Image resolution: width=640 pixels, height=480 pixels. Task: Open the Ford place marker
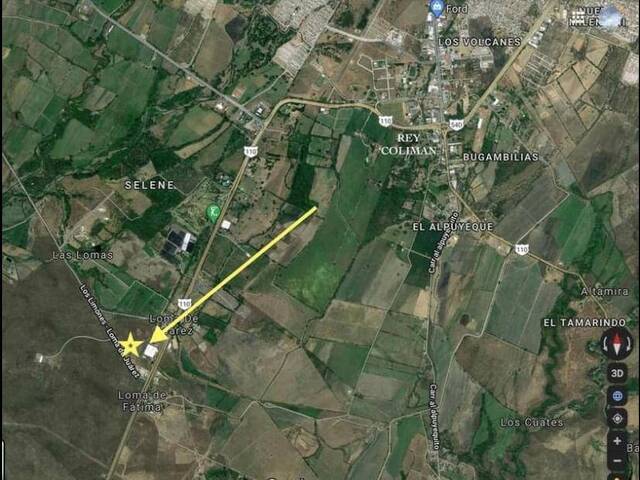pos(437,8)
